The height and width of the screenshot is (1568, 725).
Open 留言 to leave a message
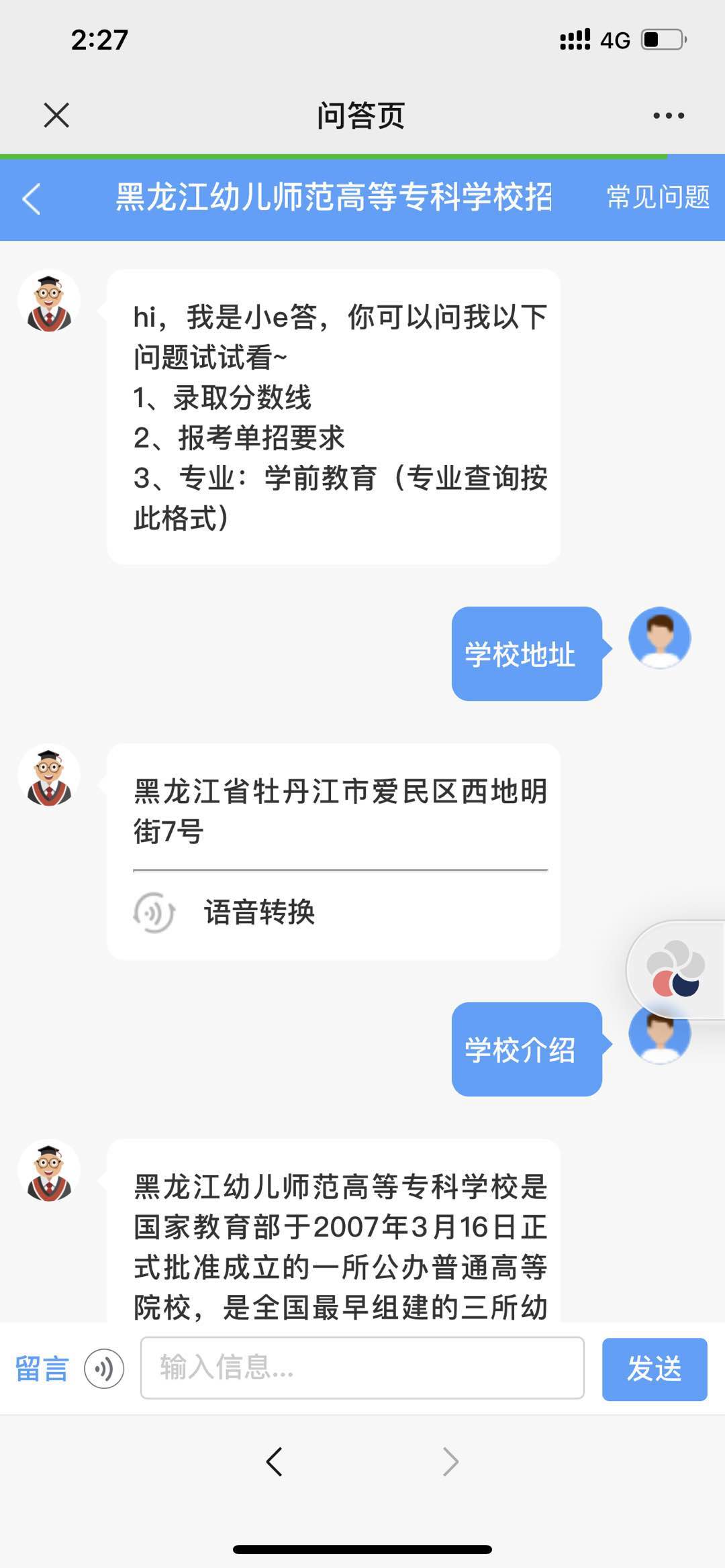[x=42, y=1369]
